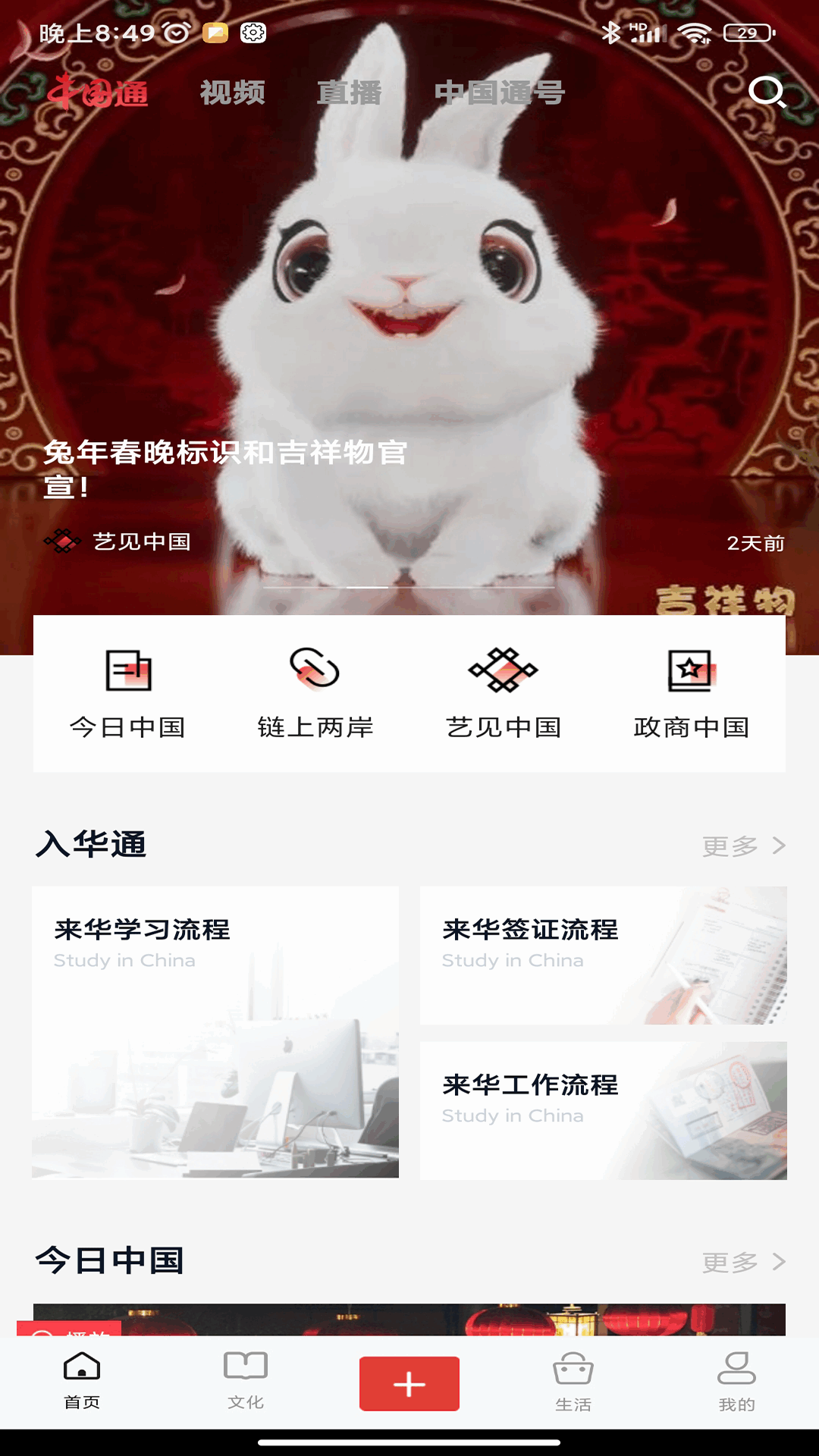Tap the 艺见中国 logo on the banner
819x1456 pixels.
pyautogui.click(x=64, y=541)
